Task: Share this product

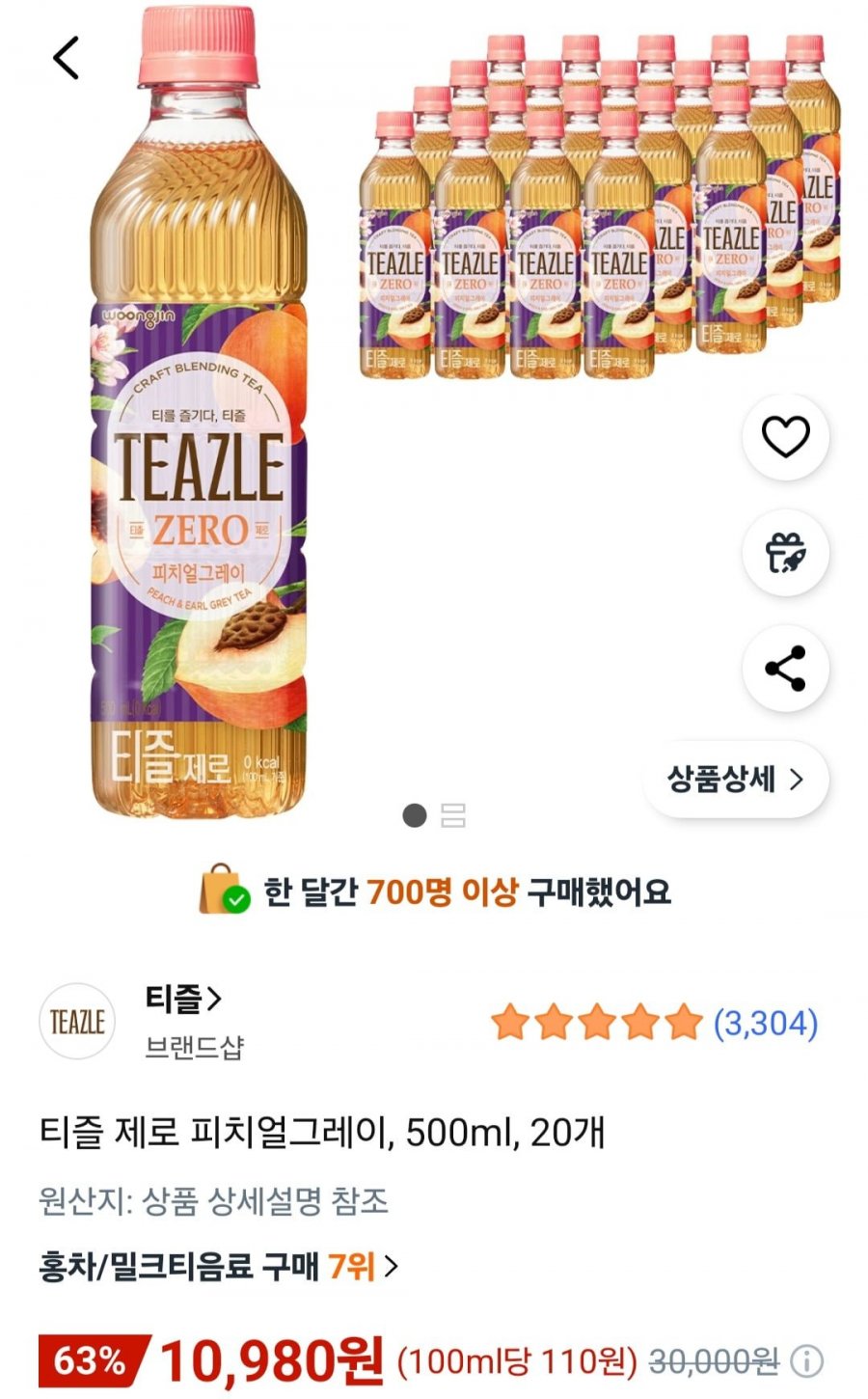Action: 785,669
